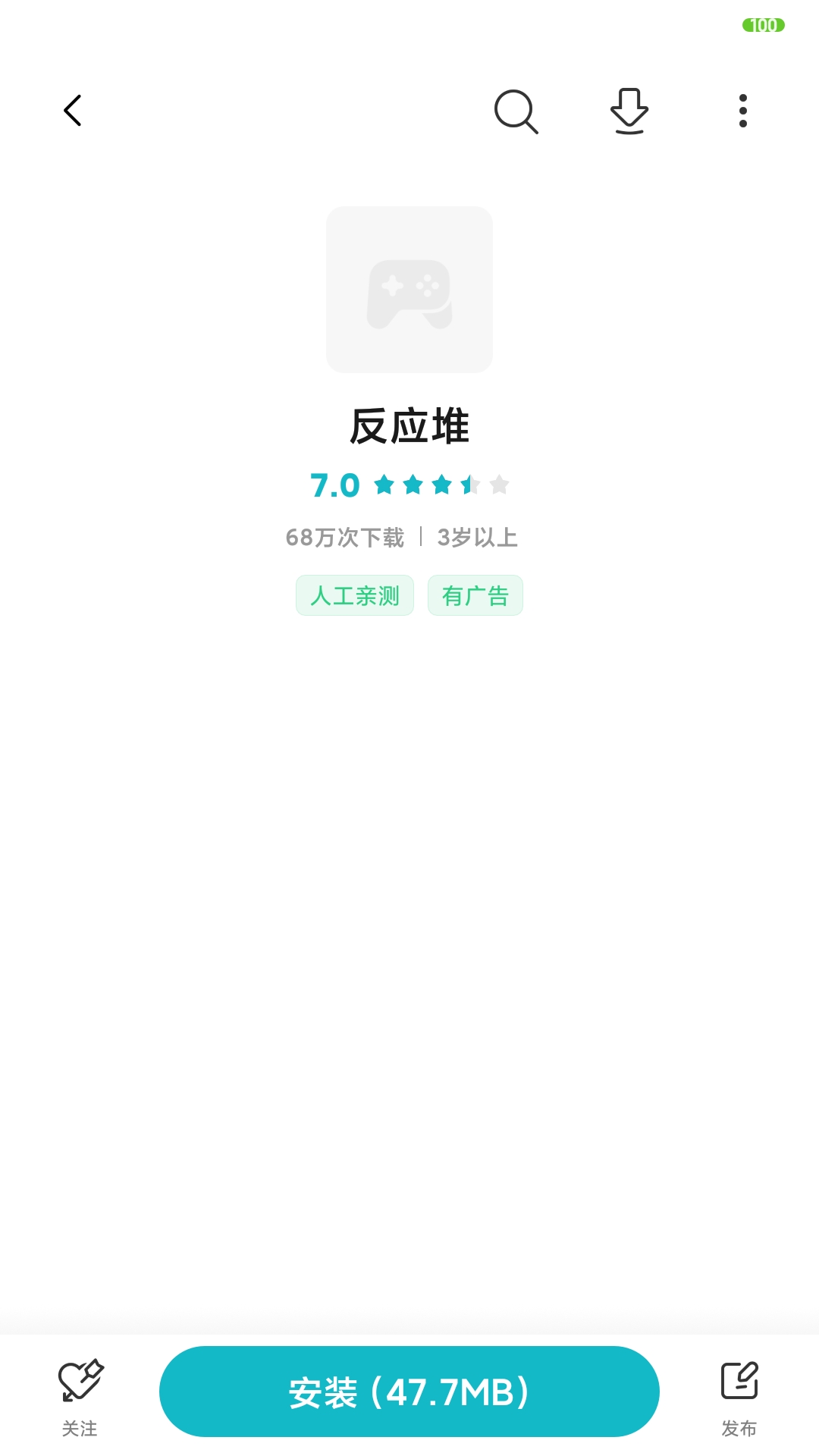Open the three-dot overflow menu
Screen dimensions: 819x1456
coord(743,111)
